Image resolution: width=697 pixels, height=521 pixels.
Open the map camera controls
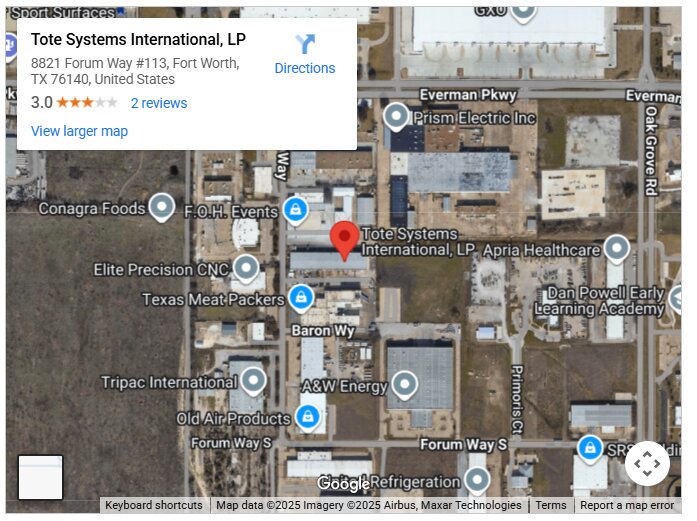(x=646, y=463)
